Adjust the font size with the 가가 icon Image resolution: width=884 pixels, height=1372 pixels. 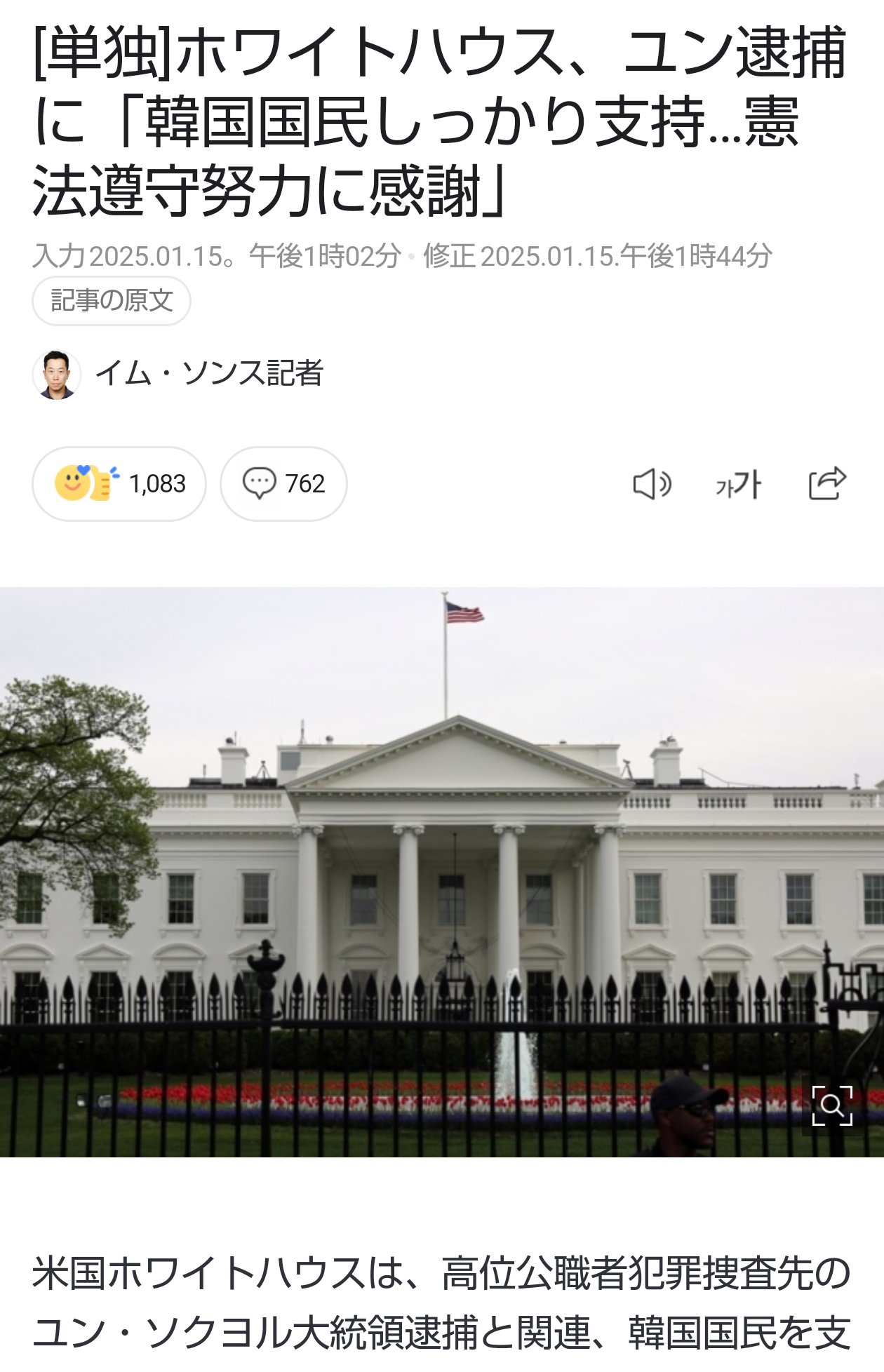point(739,484)
